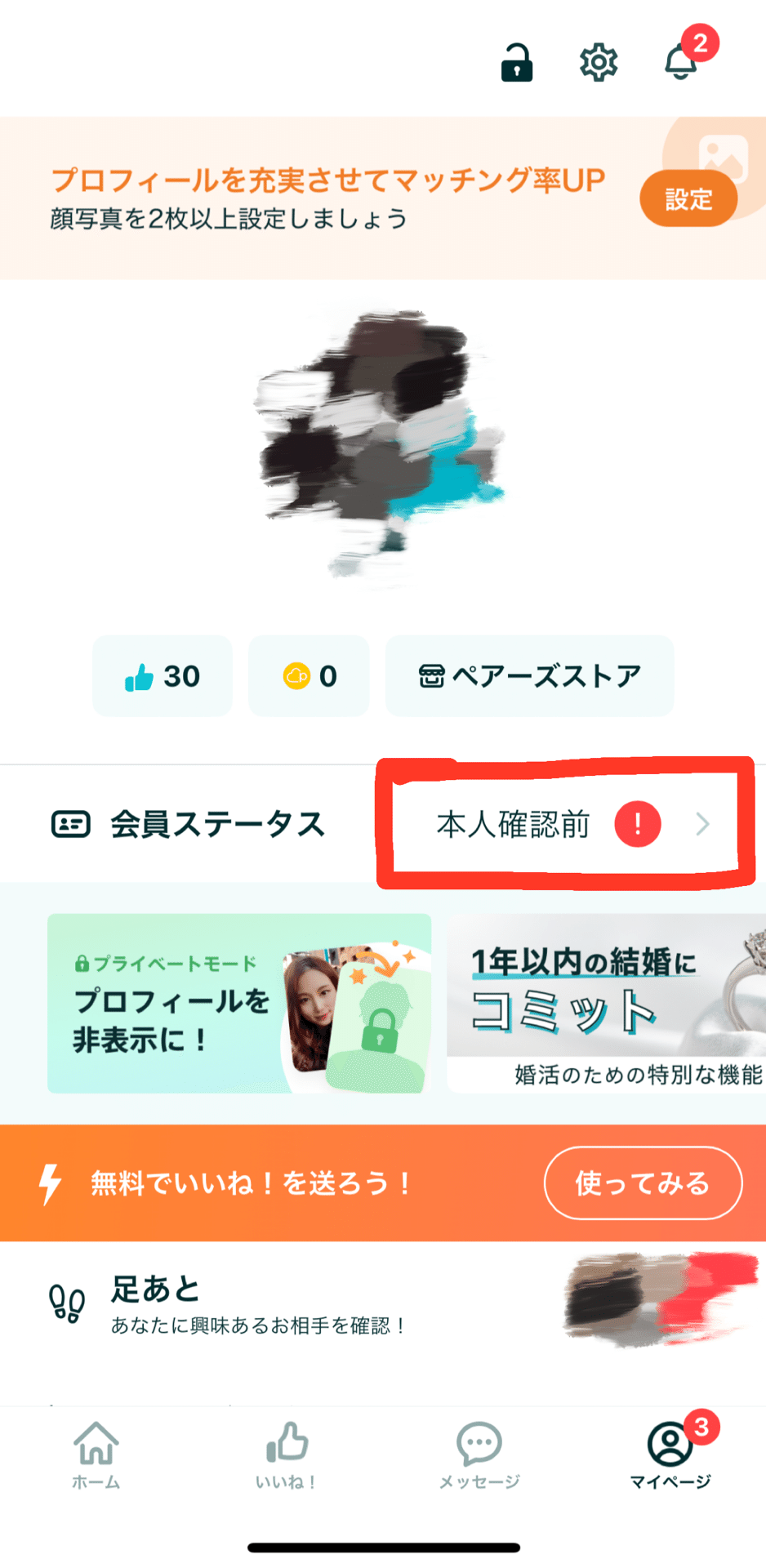Tap the 設定 button on profile banner
This screenshot has width=766, height=1568.
click(x=688, y=198)
